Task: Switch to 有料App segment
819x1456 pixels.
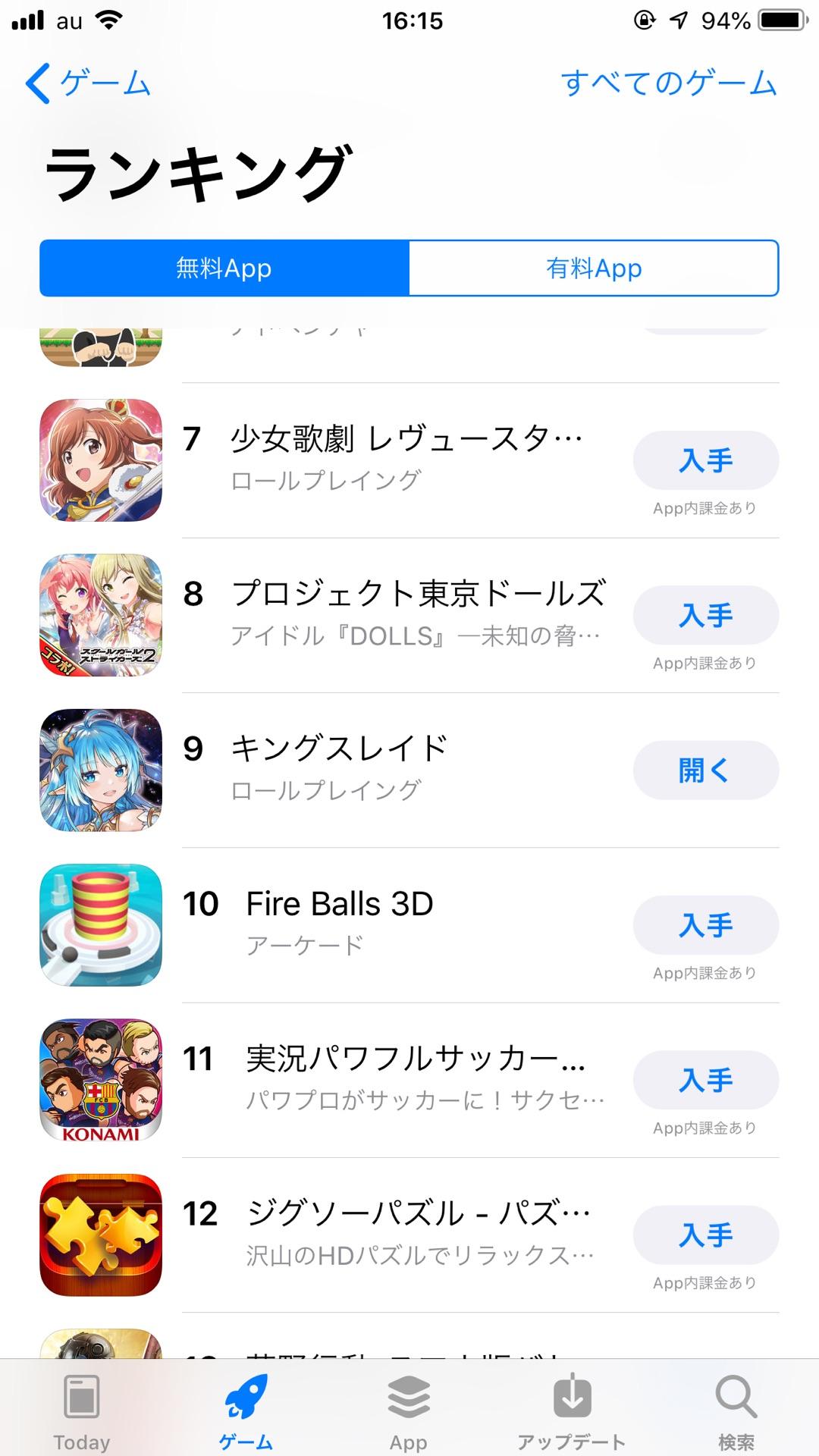Action: tap(594, 268)
